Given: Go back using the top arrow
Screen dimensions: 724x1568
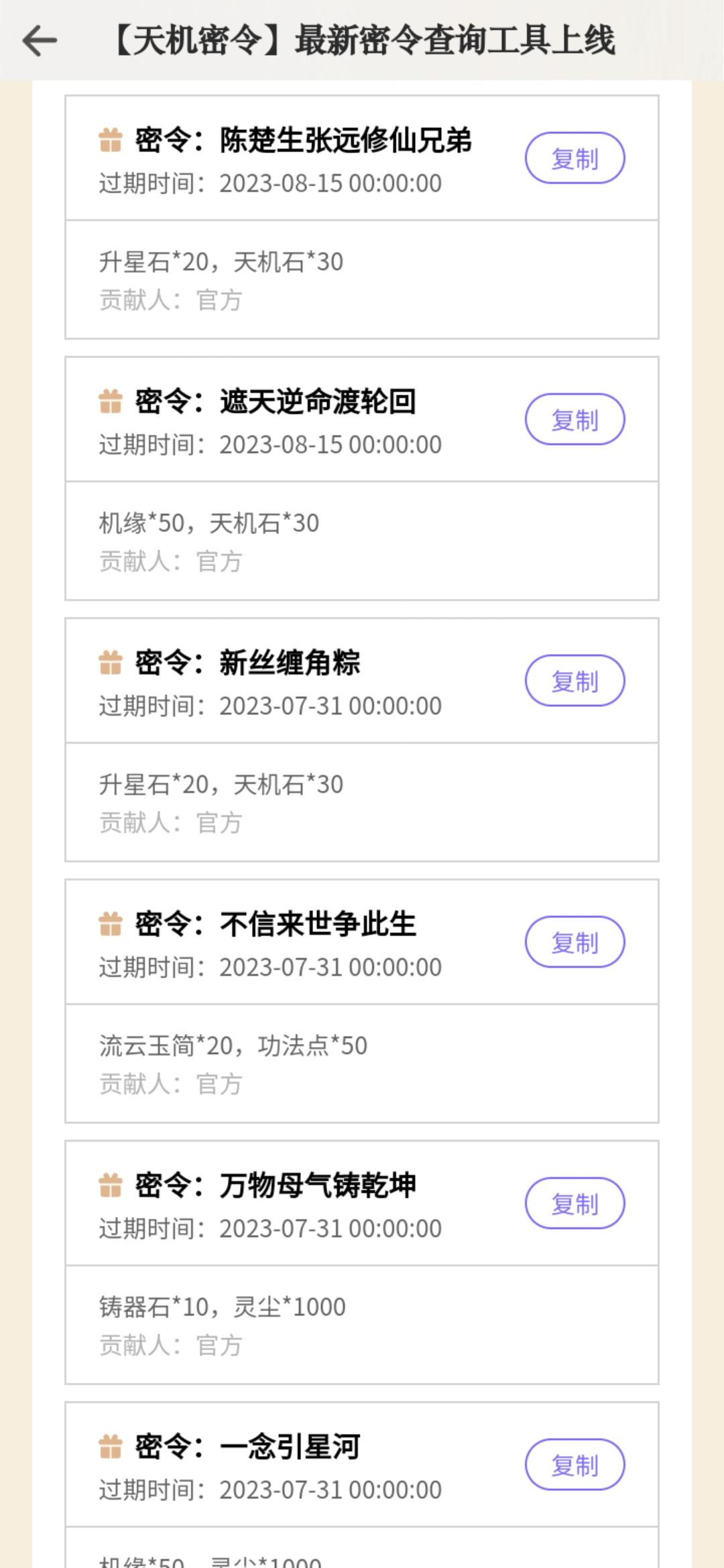Looking at the screenshot, I should point(40,41).
